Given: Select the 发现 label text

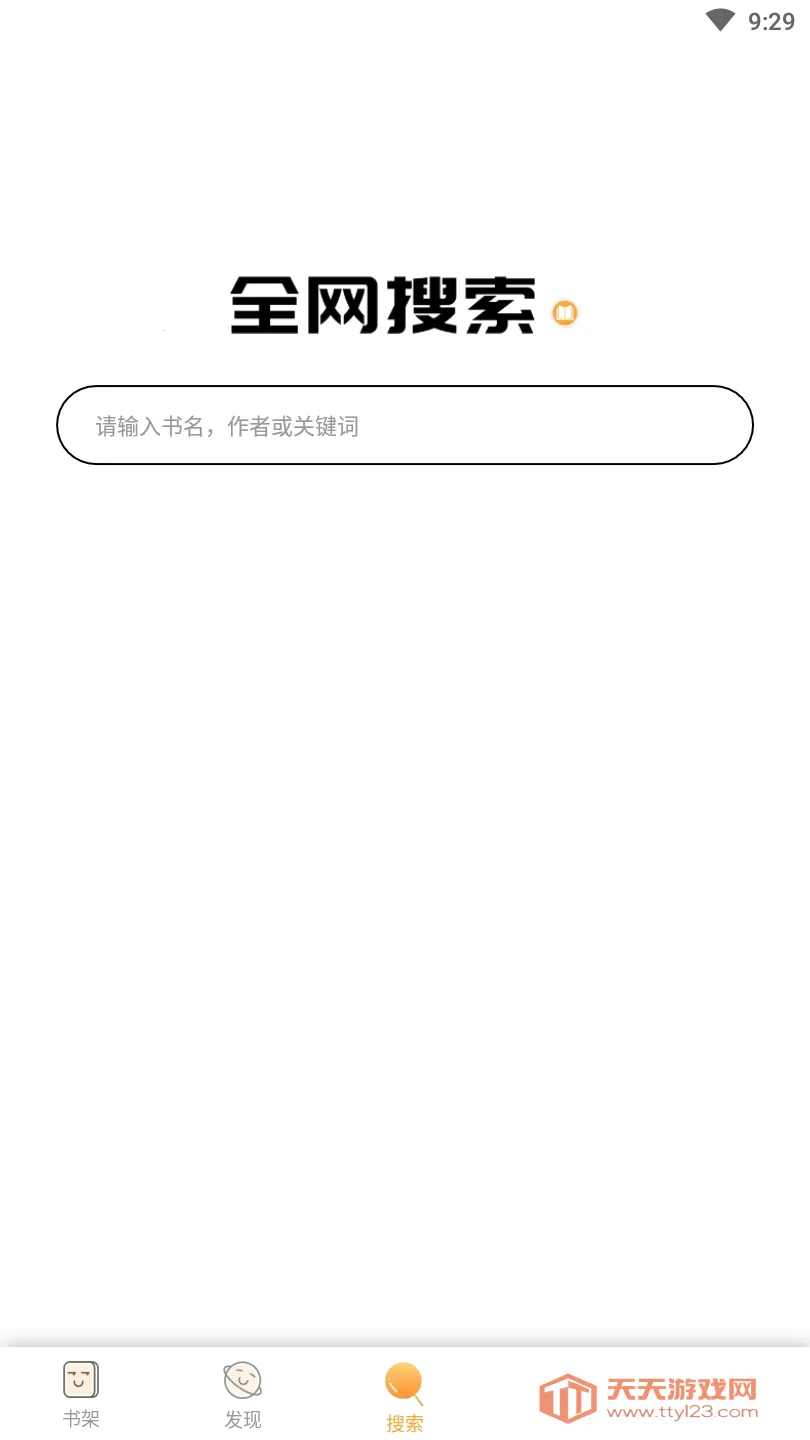Looking at the screenshot, I should 242,1418.
